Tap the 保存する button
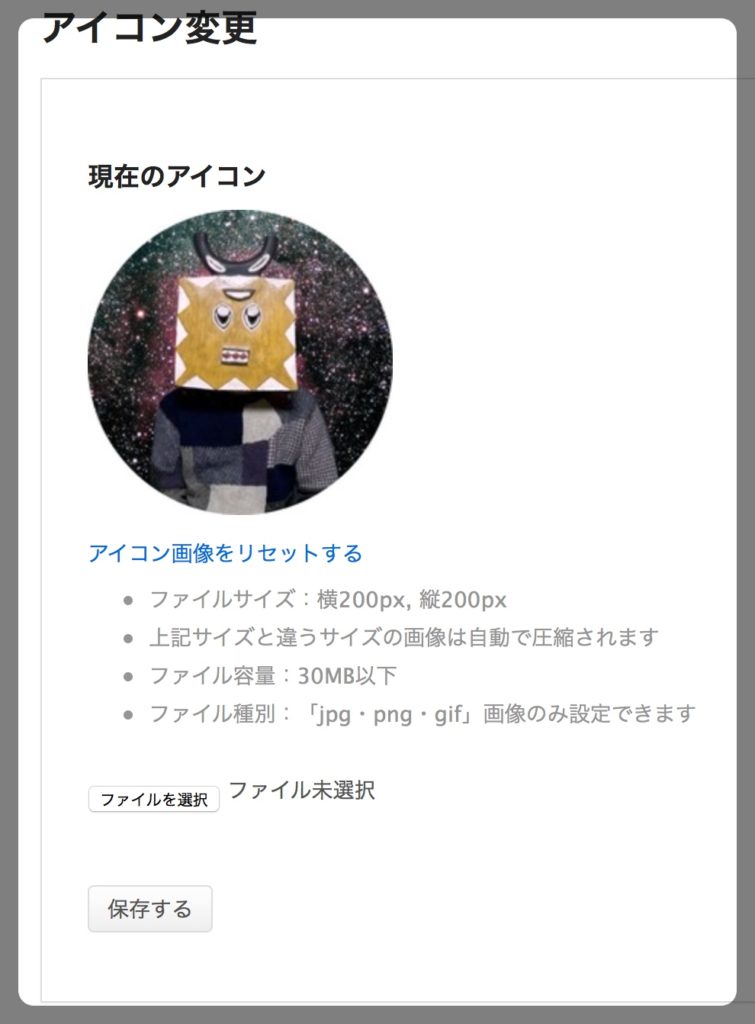Viewport: 755px width, 1024px height. click(x=150, y=909)
